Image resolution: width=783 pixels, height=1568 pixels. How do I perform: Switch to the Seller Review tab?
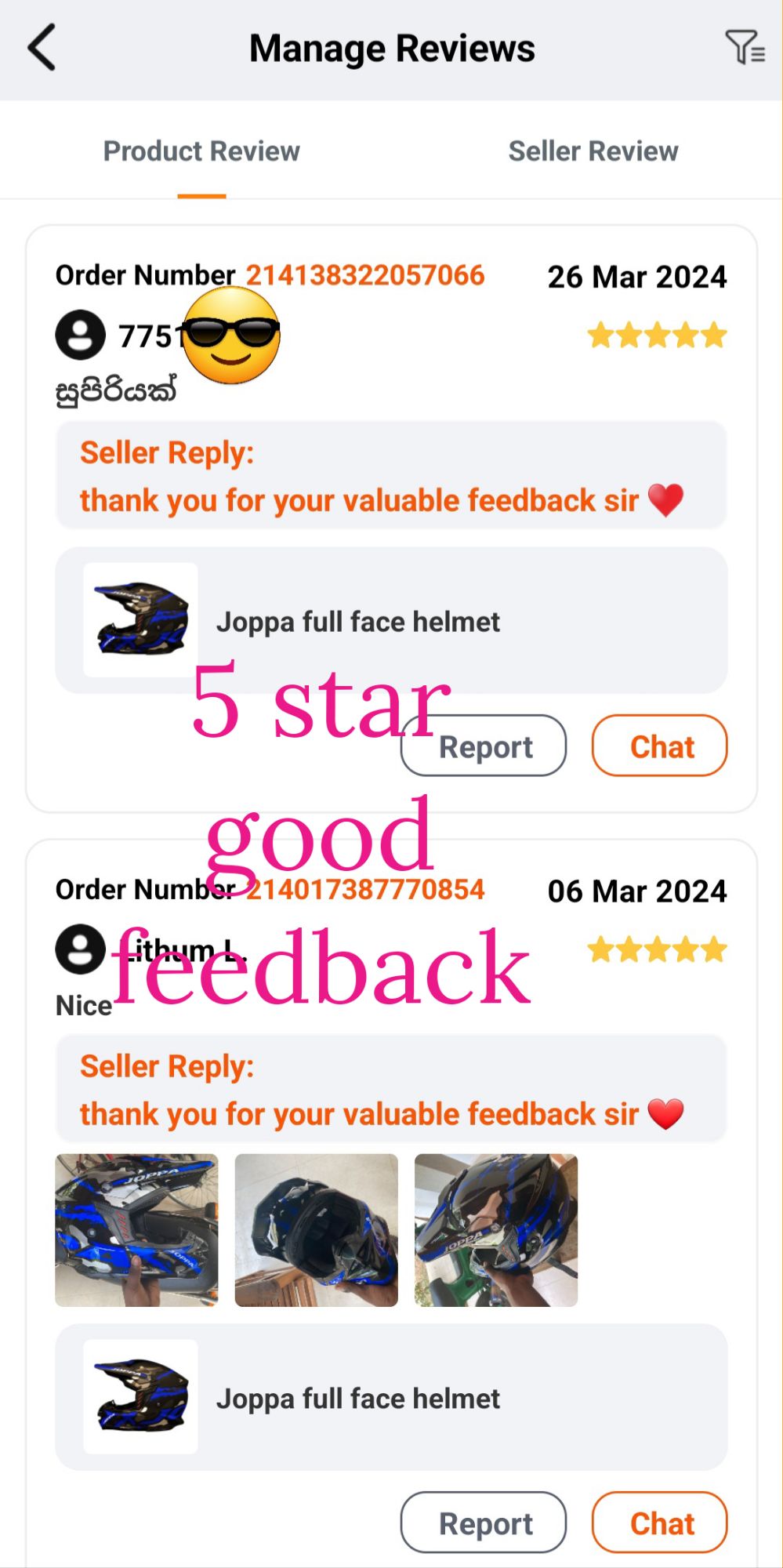point(593,151)
